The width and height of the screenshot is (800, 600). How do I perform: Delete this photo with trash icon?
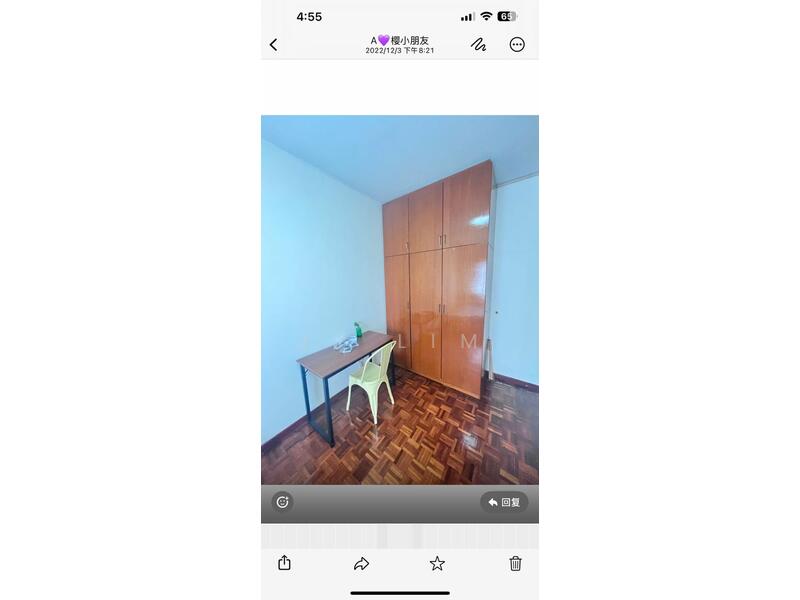coord(515,564)
